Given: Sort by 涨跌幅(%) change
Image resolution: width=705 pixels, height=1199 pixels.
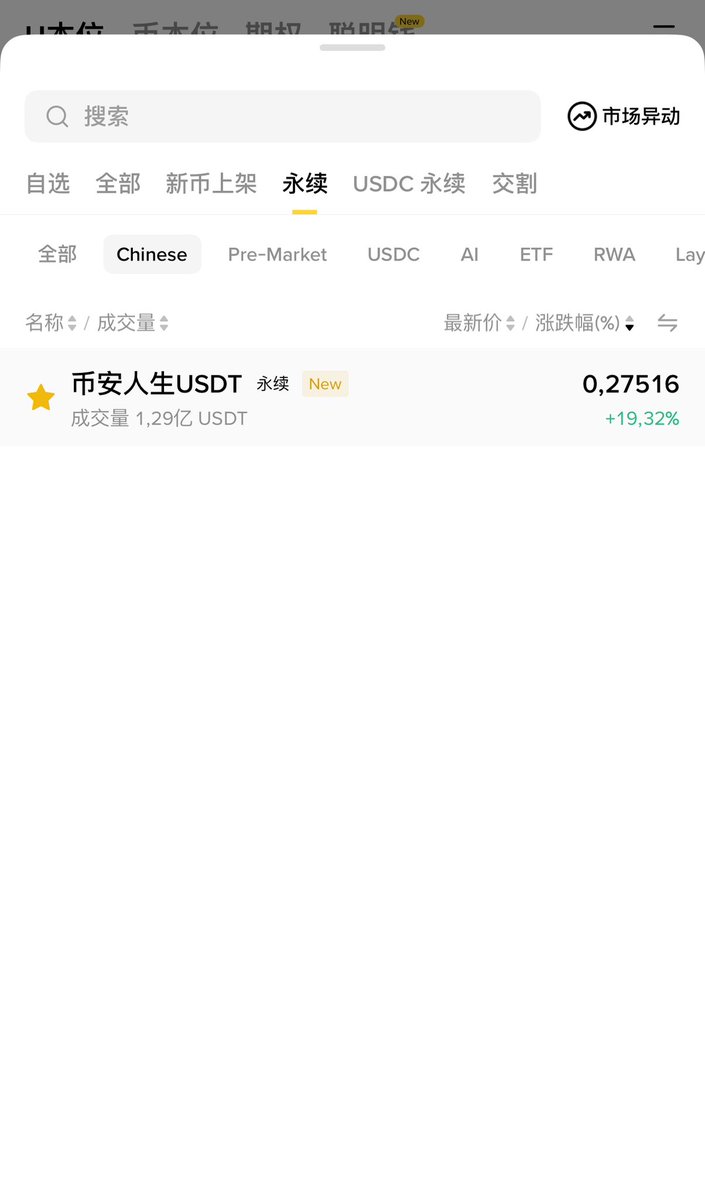Looking at the screenshot, I should coord(585,323).
